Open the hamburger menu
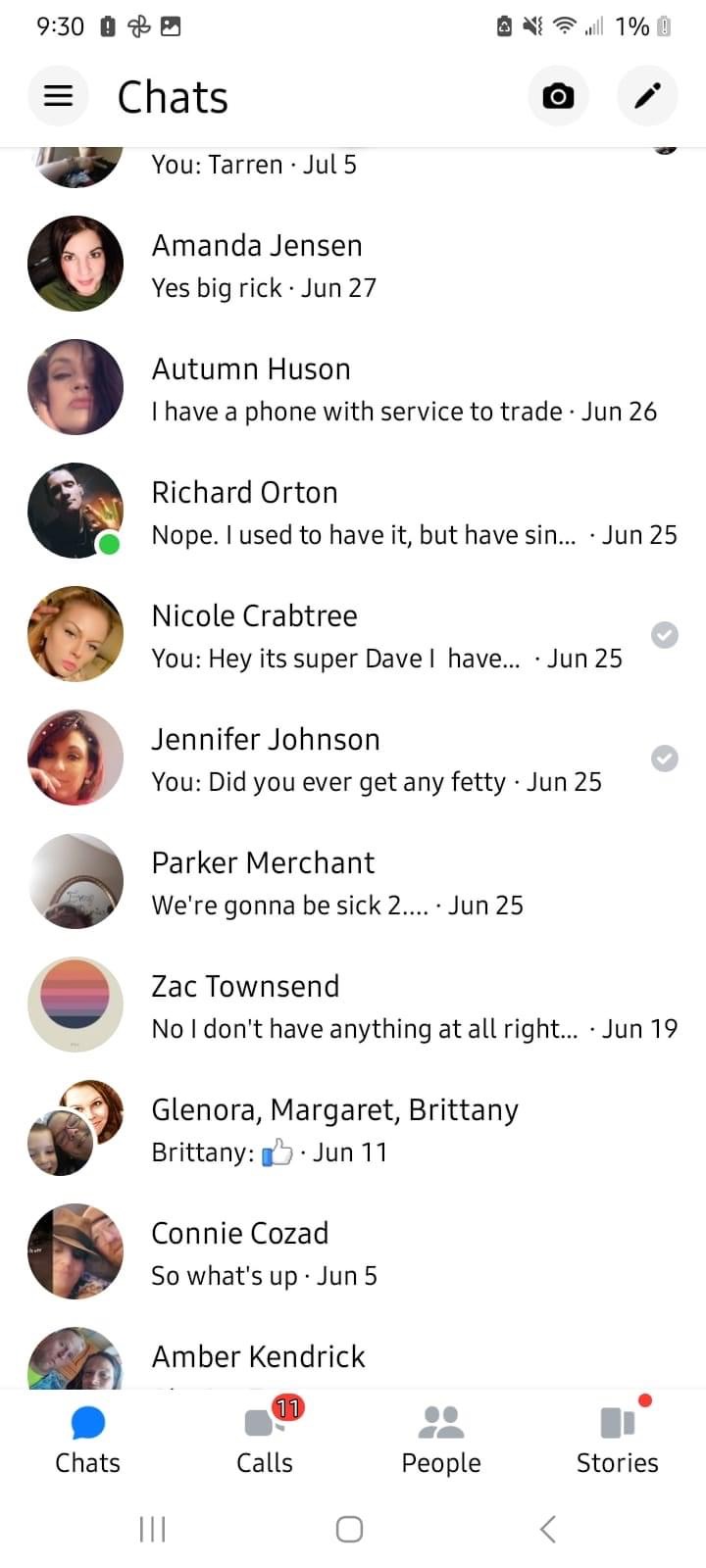Image resolution: width=706 pixels, height=1568 pixels. (x=59, y=96)
